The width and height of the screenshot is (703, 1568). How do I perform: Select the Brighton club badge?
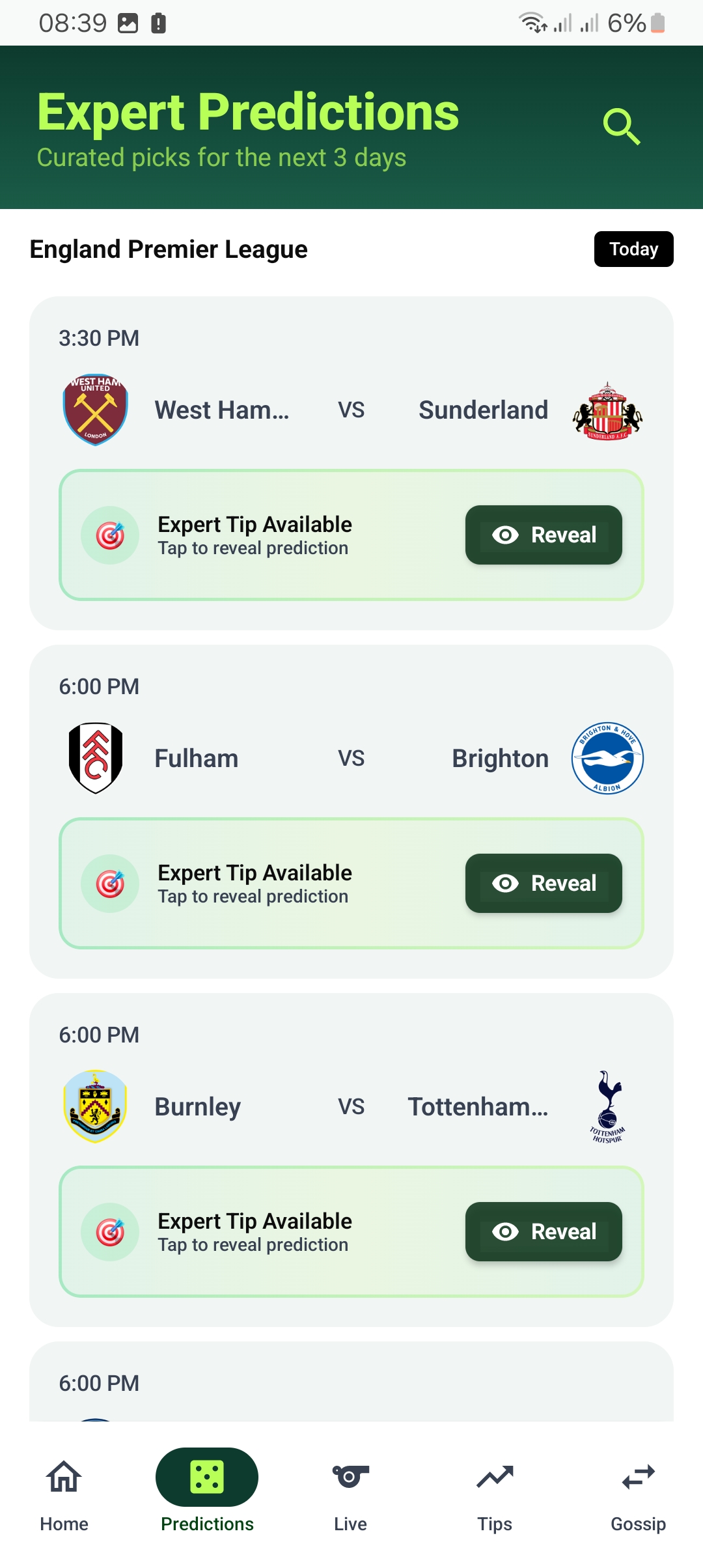coord(607,759)
